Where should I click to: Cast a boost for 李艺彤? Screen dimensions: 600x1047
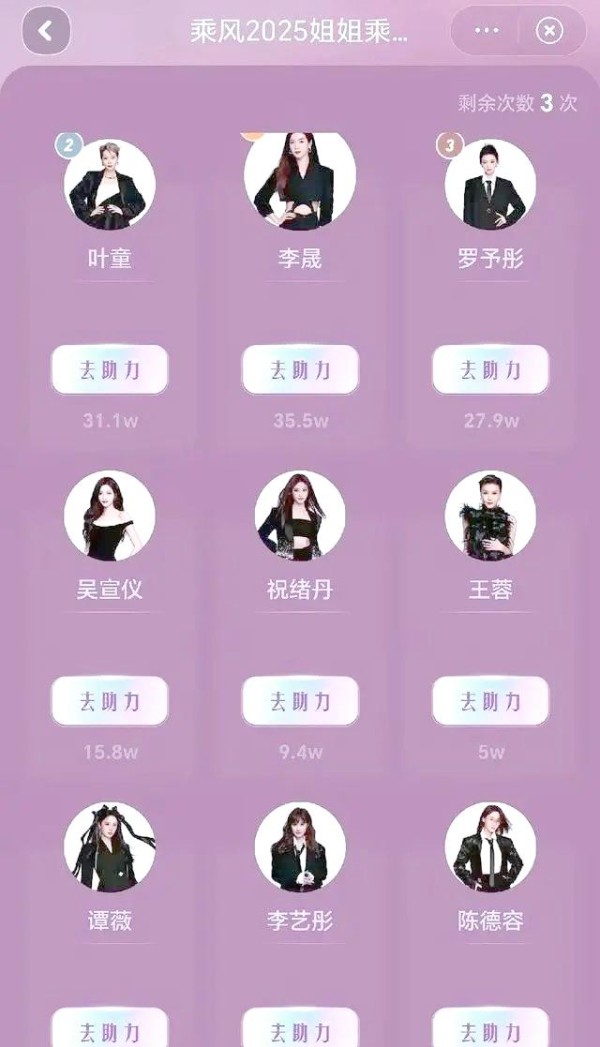pos(300,1028)
